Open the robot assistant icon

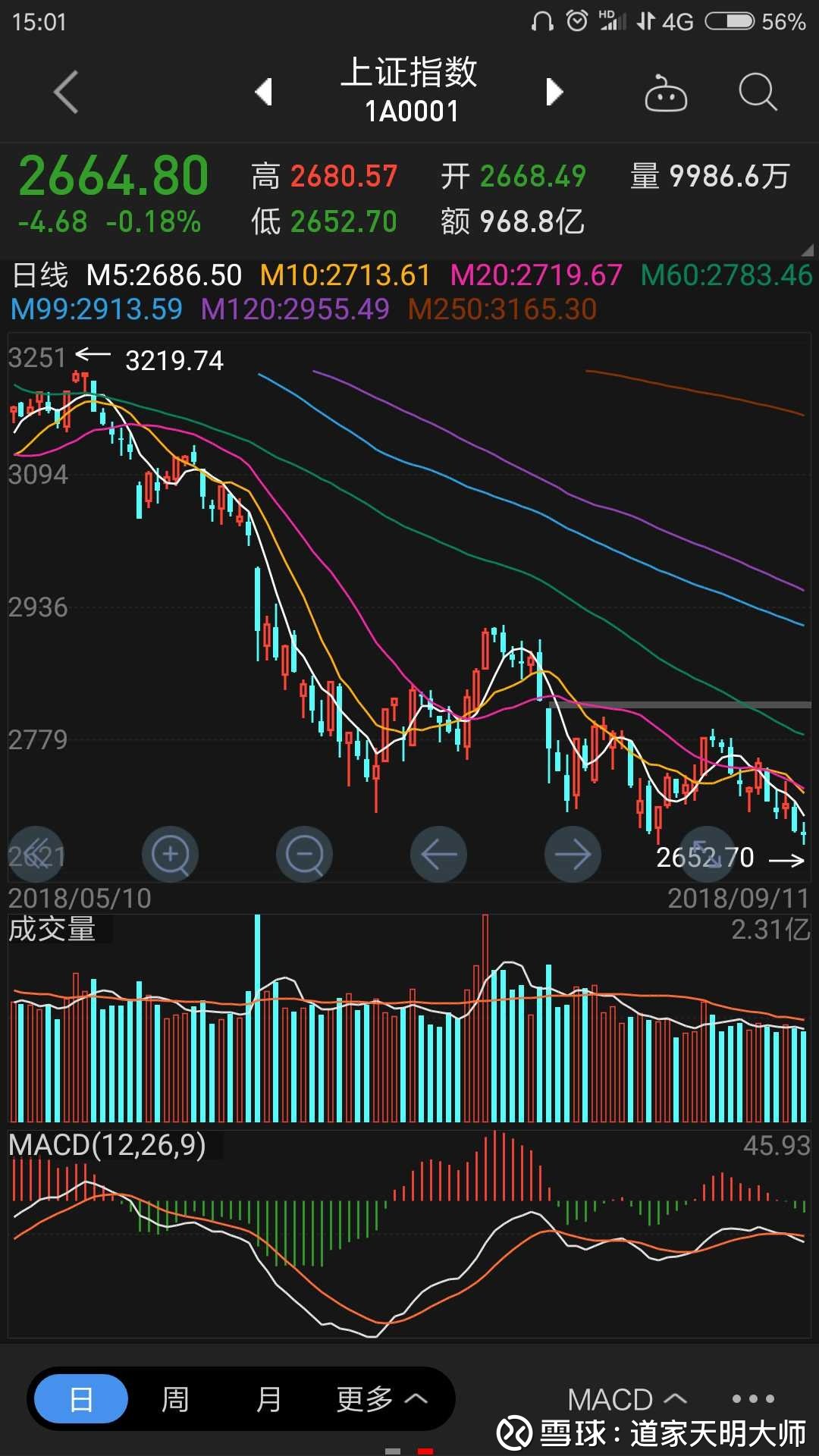coord(666,93)
